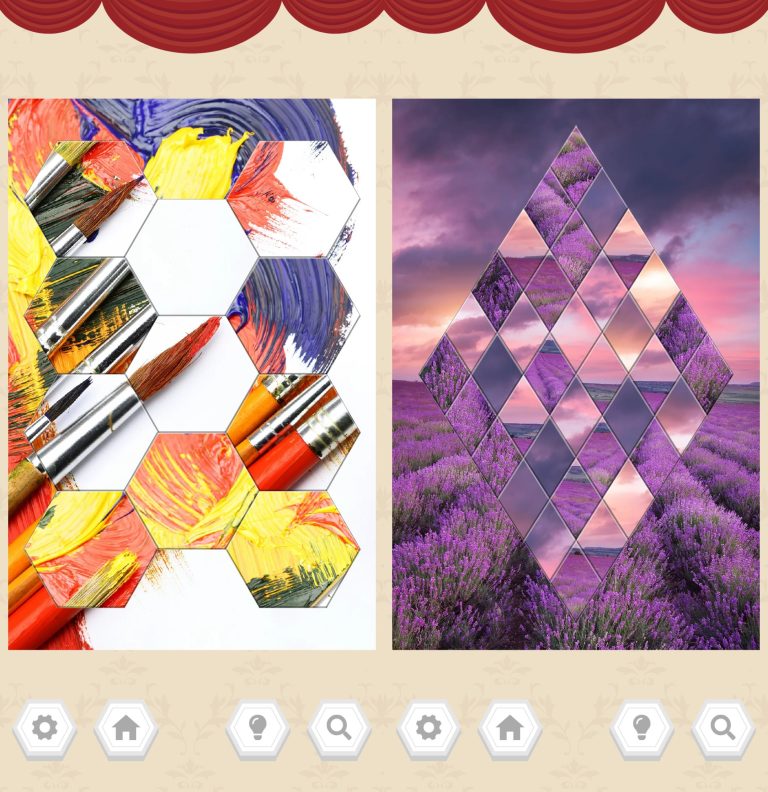The height and width of the screenshot is (792, 768).
Task: Go home from the lavender field puzzle
Action: [510, 728]
